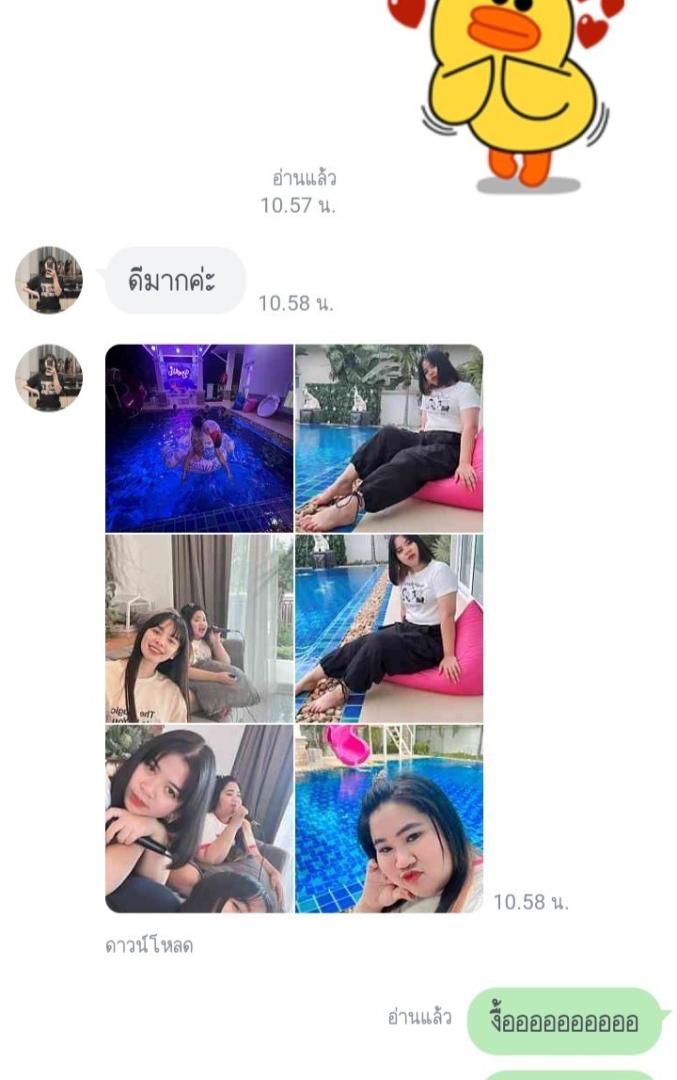Image resolution: width=677 pixels, height=1080 pixels.
Task: Tap the ดาวน์โหลด download link
Action: pyautogui.click(x=149, y=946)
